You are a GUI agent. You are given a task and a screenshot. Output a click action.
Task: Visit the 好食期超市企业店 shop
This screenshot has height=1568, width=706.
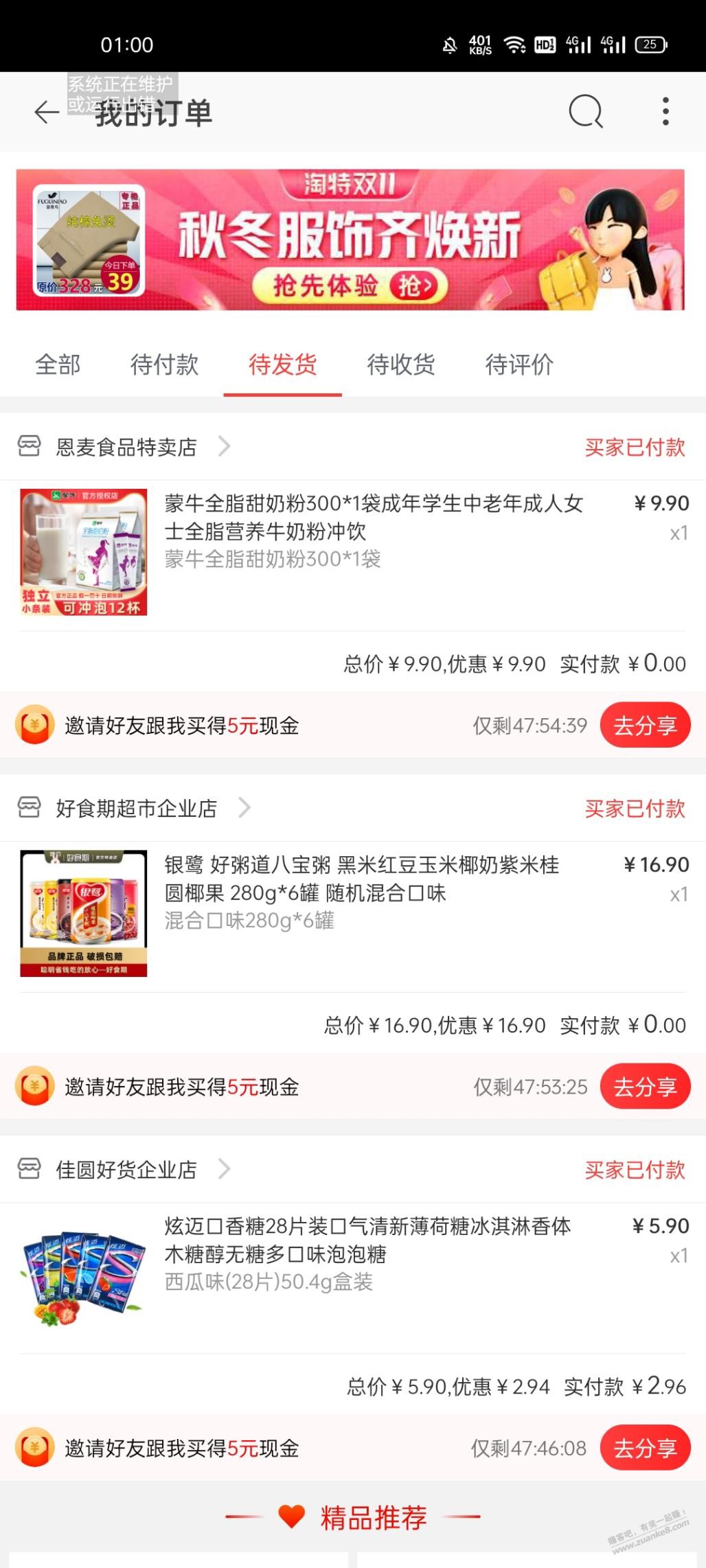[x=136, y=808]
